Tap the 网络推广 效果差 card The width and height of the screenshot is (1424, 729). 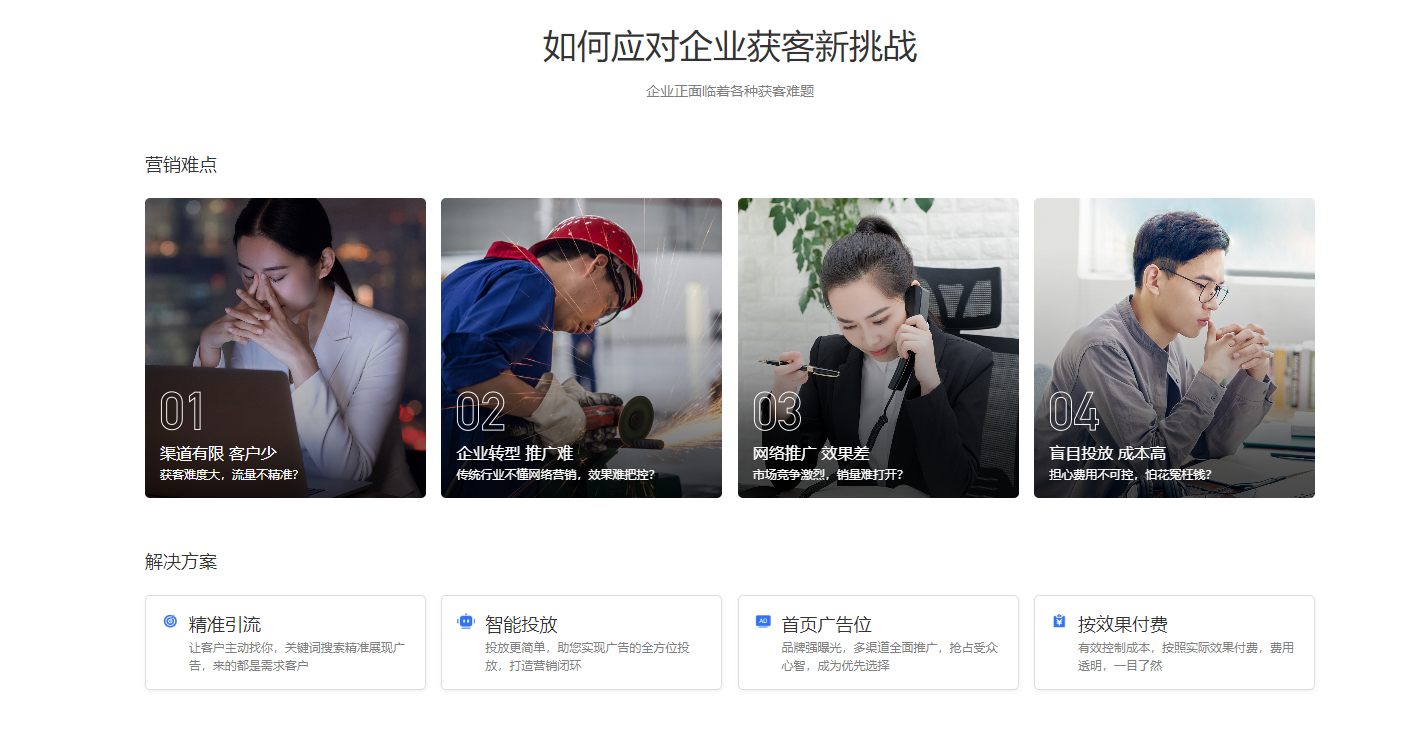878,347
